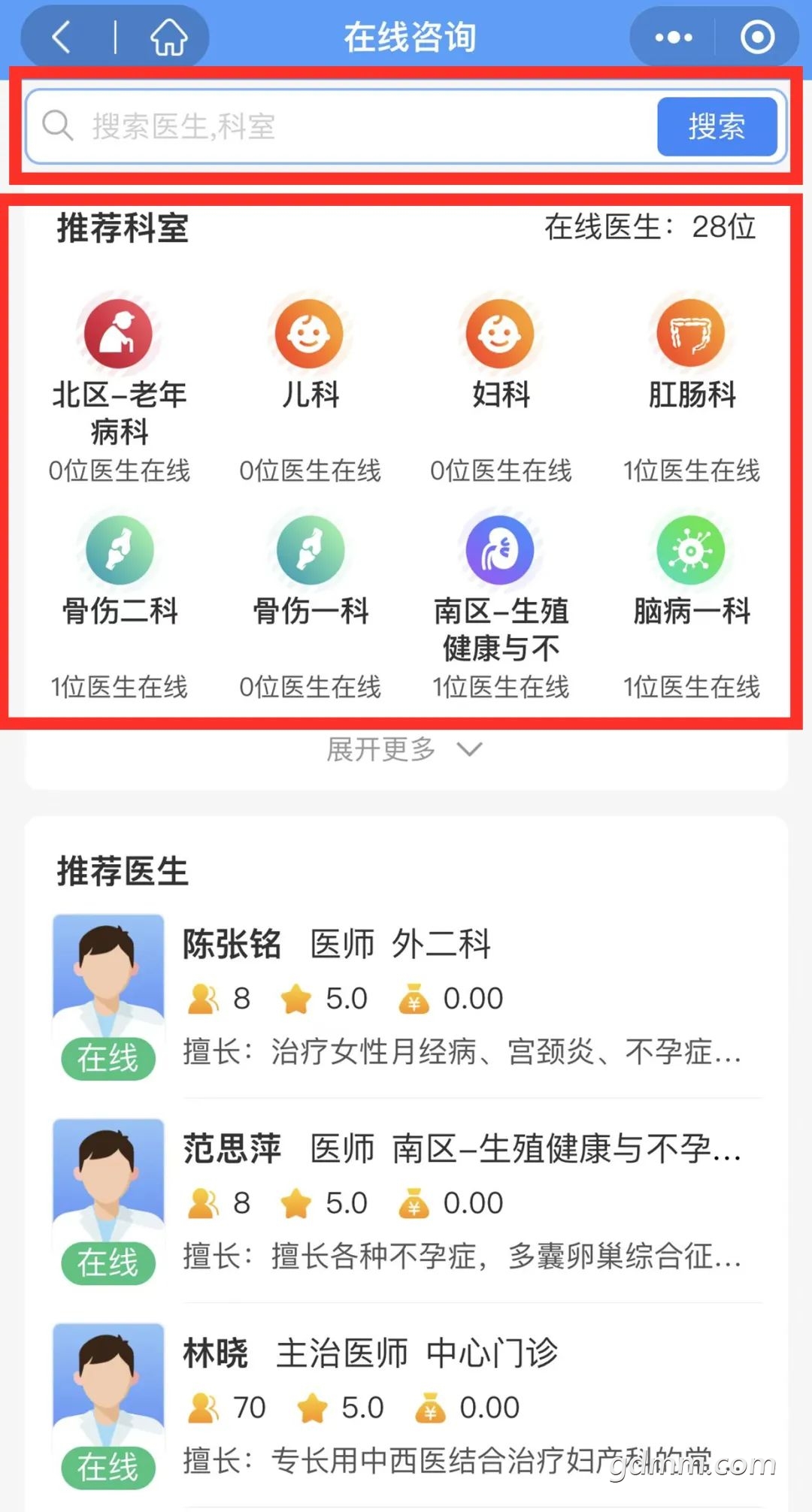The height and width of the screenshot is (1512, 812).
Task: Close the mini program via circle icon
Action: pyautogui.click(x=757, y=37)
